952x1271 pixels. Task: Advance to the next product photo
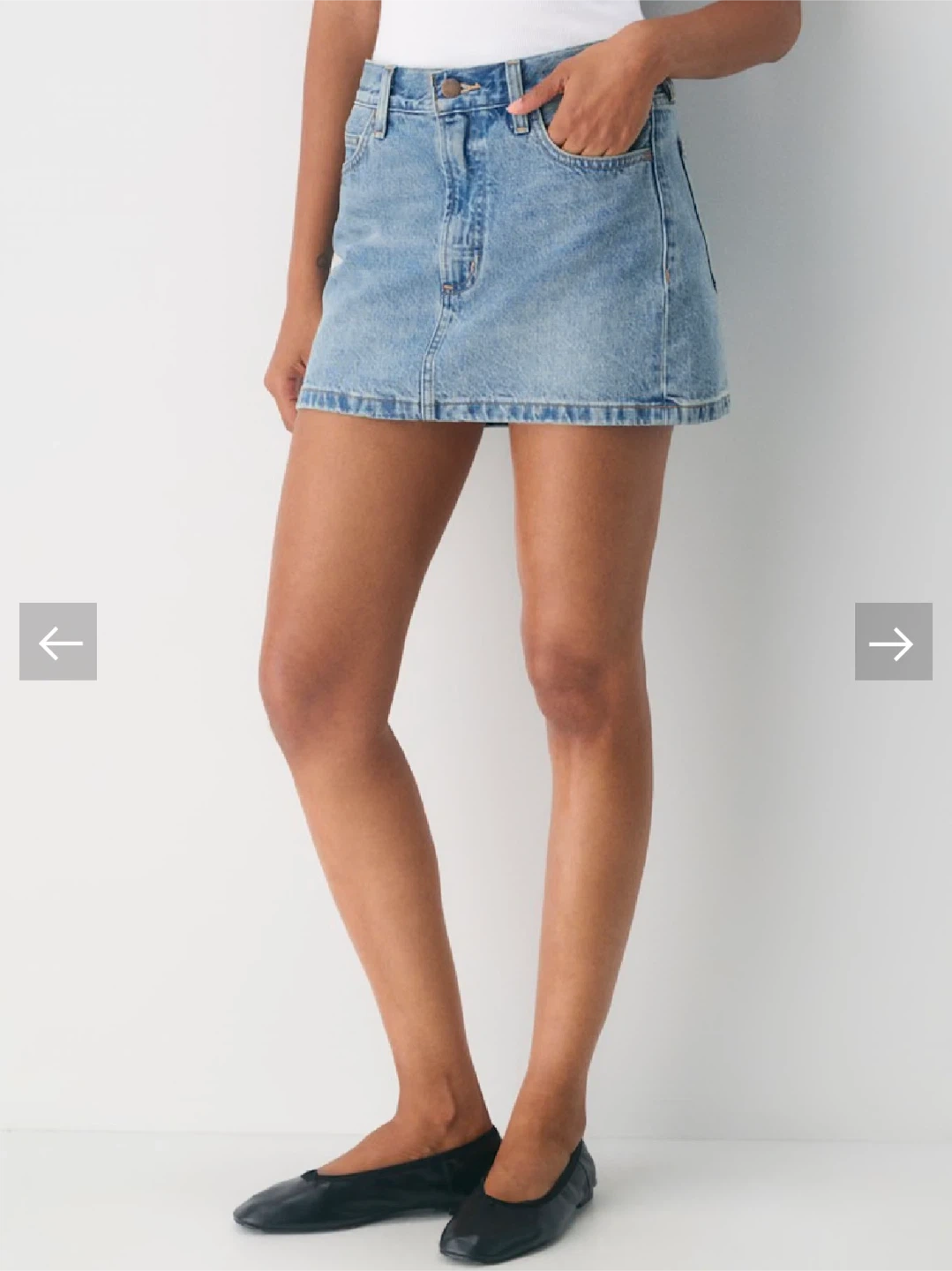893,642
